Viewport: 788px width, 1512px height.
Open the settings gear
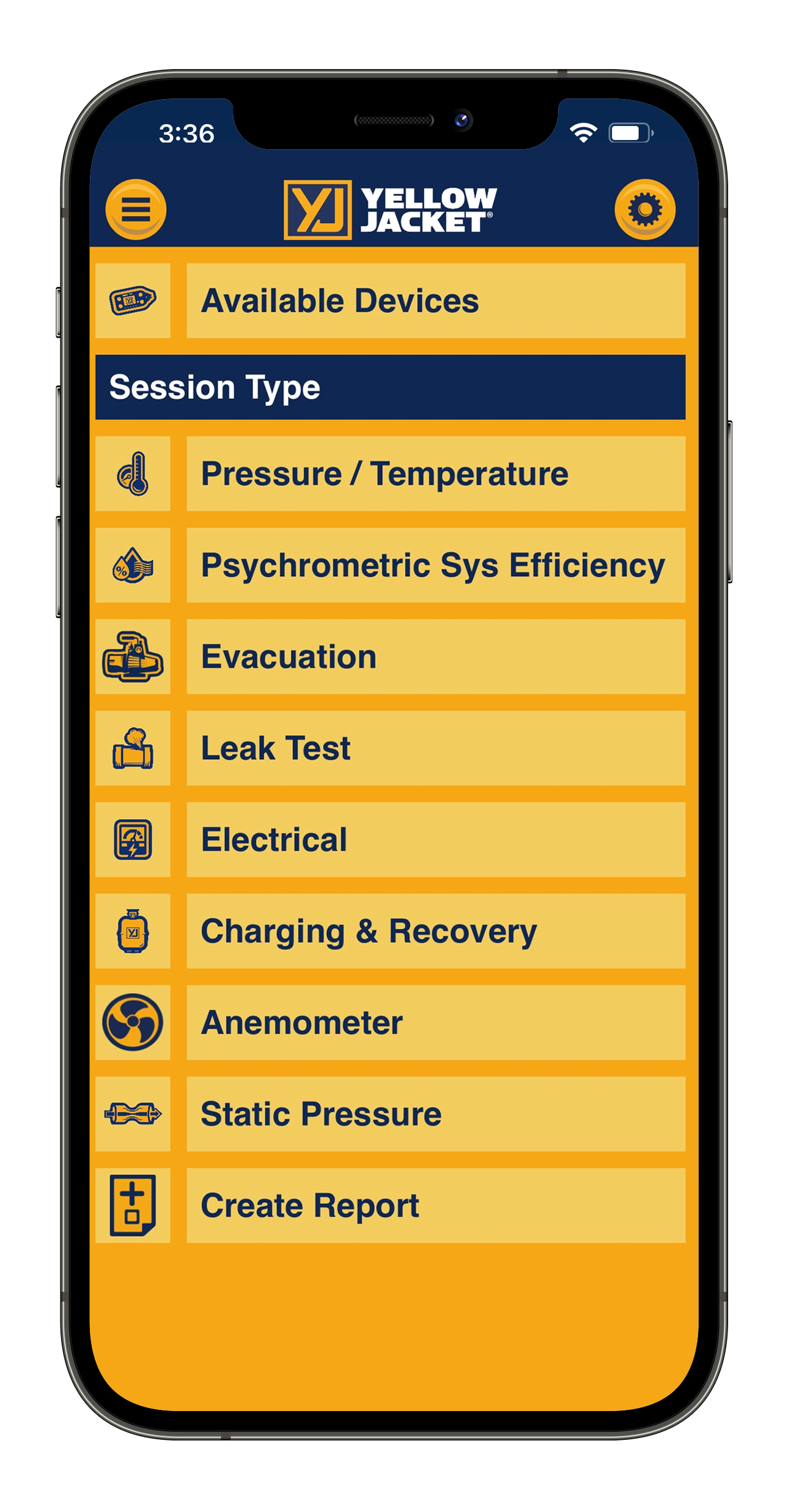(644, 209)
